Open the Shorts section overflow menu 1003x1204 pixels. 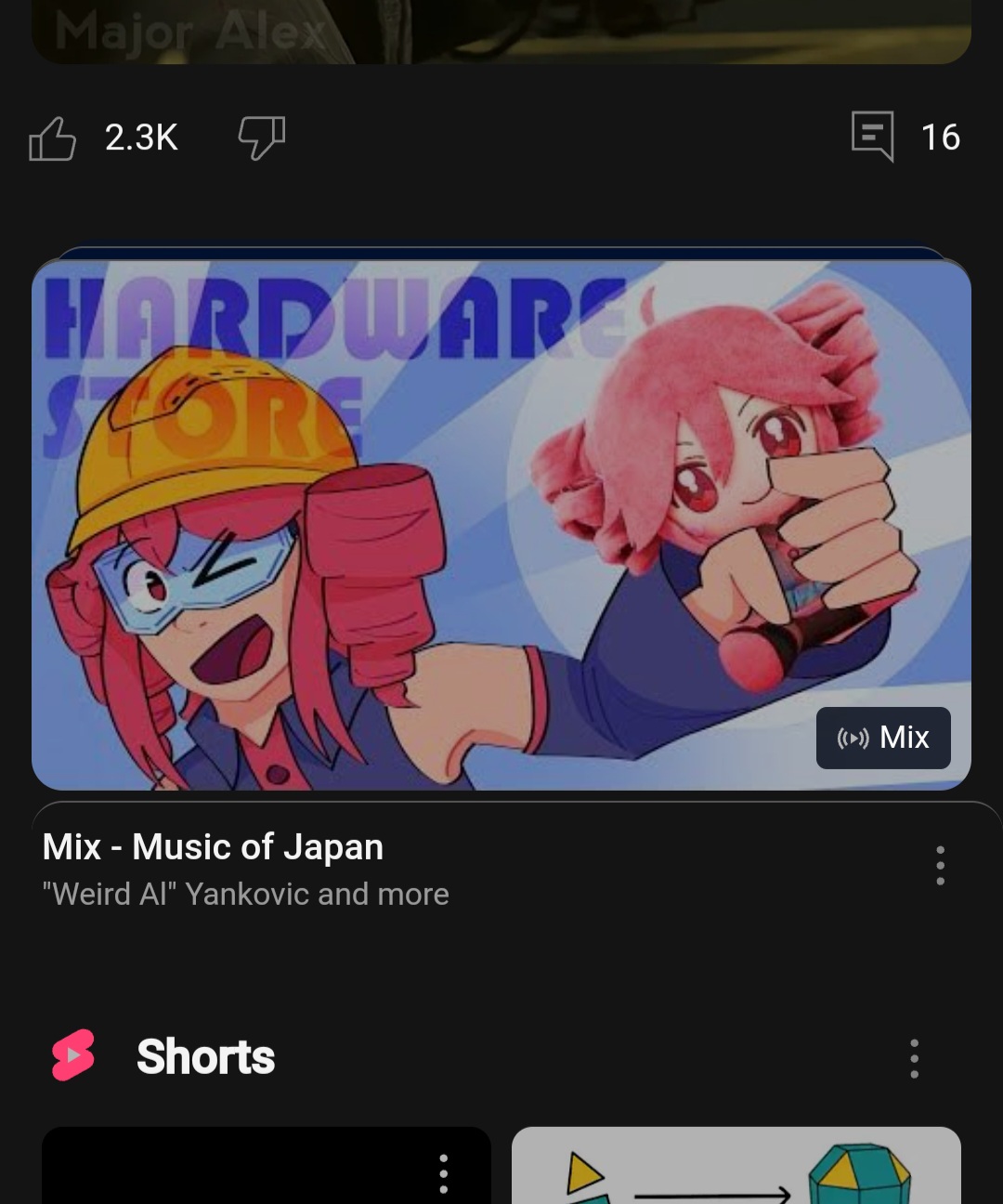pyautogui.click(x=914, y=1058)
